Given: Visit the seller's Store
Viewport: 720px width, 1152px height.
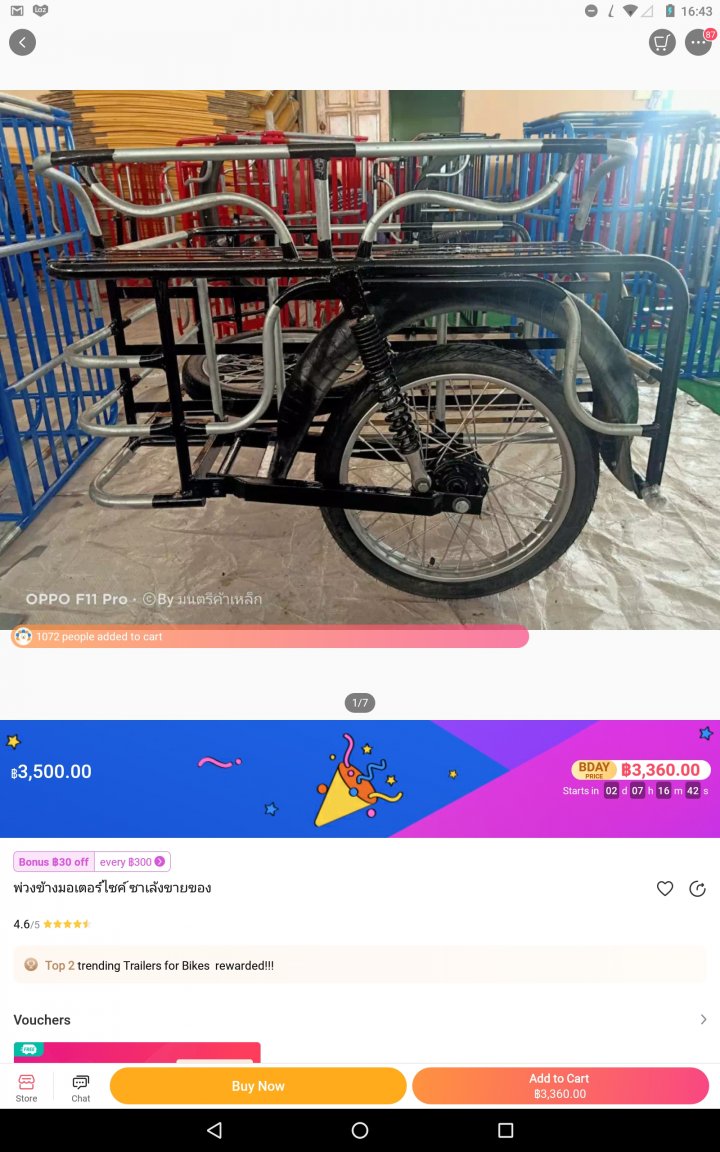Looking at the screenshot, I should (x=27, y=1087).
